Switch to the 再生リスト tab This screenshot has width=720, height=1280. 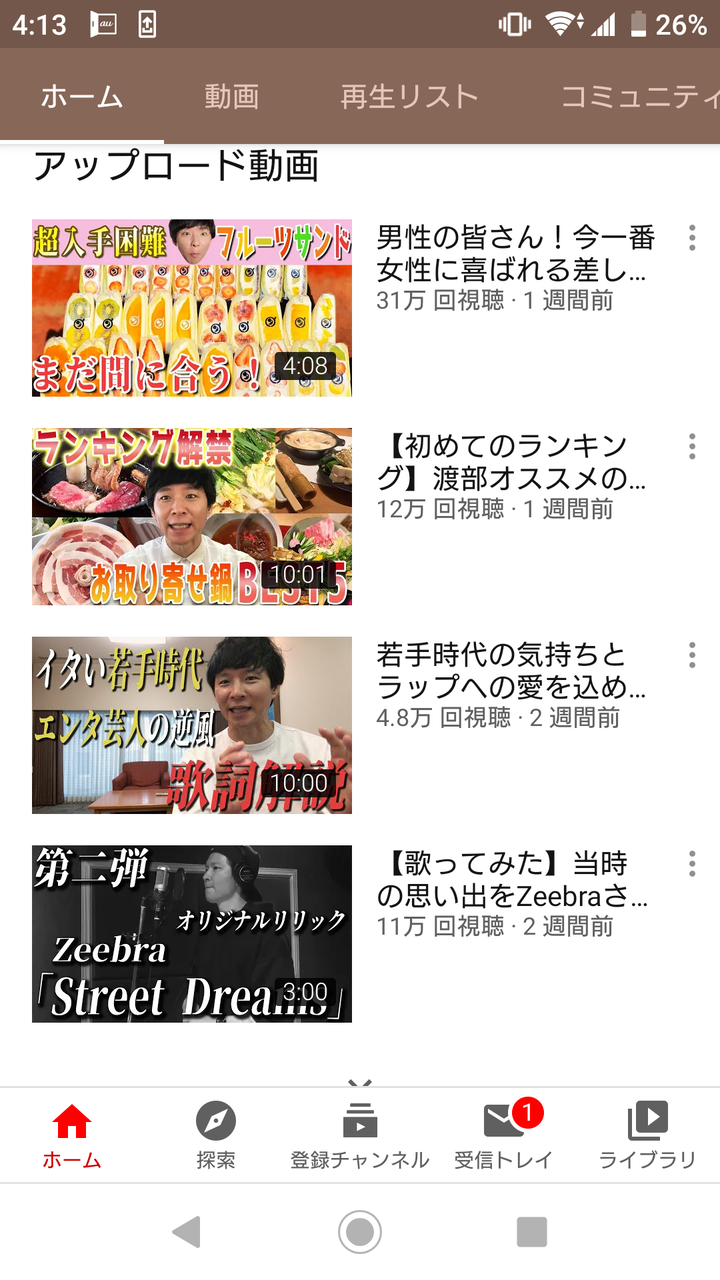409,96
